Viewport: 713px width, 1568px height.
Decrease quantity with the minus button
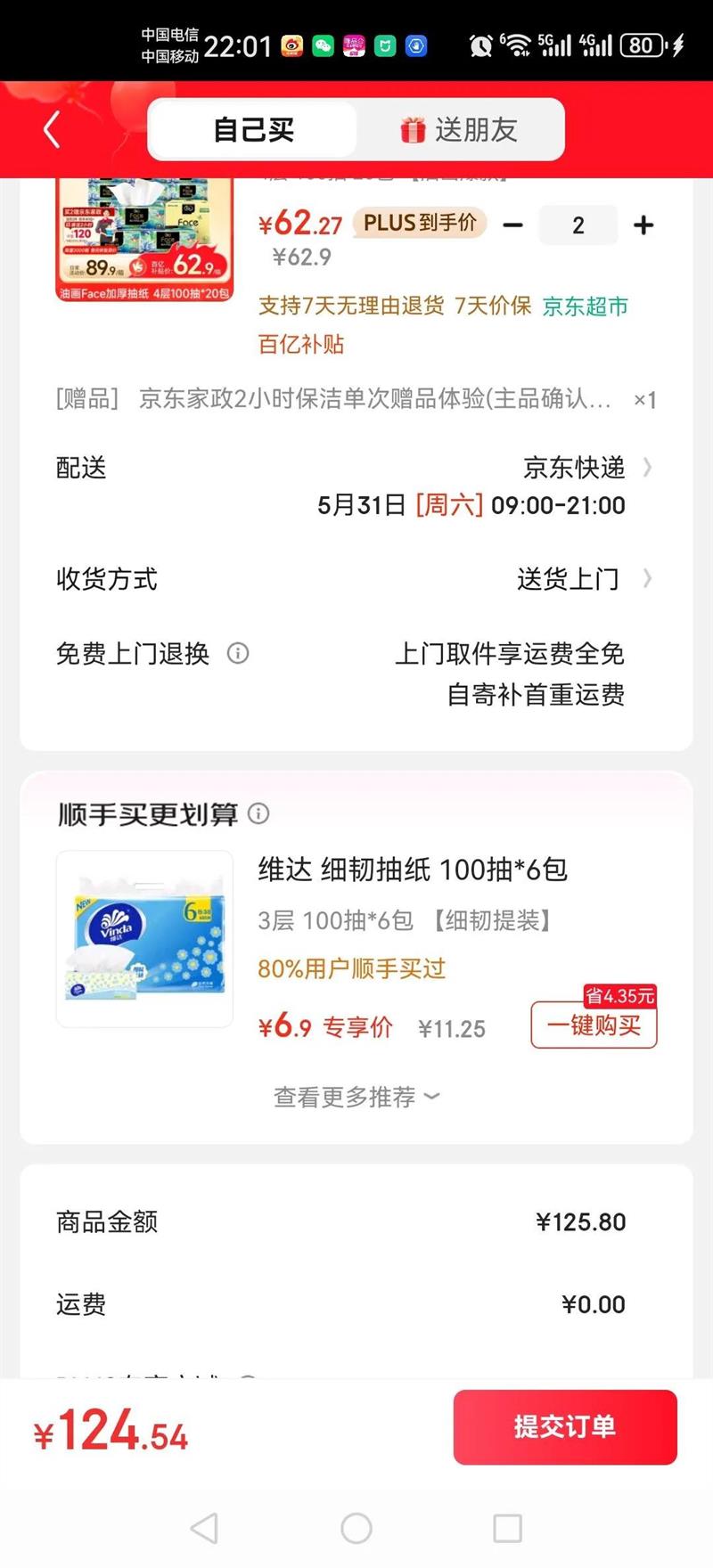(512, 225)
